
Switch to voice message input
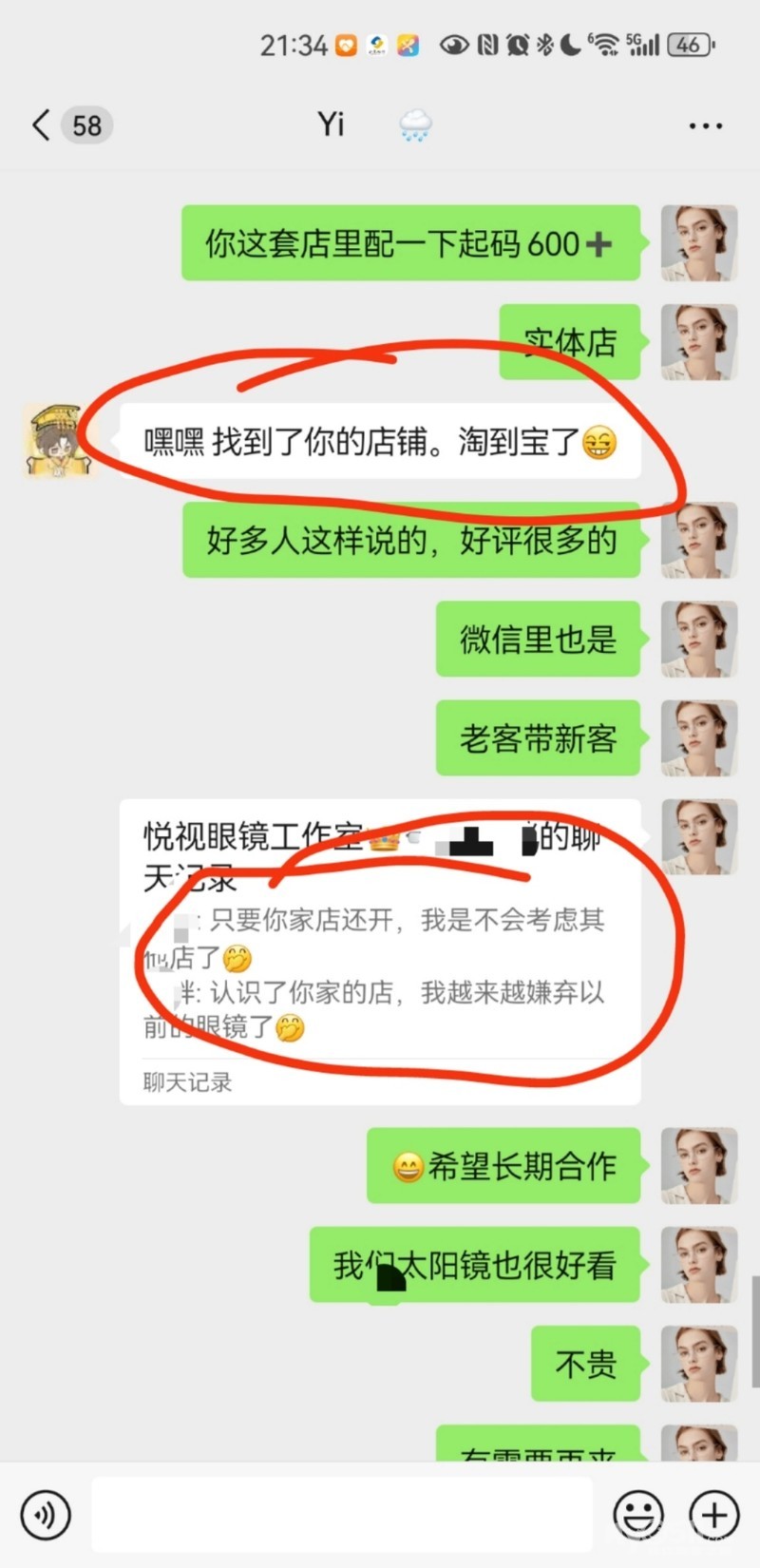[x=45, y=1515]
